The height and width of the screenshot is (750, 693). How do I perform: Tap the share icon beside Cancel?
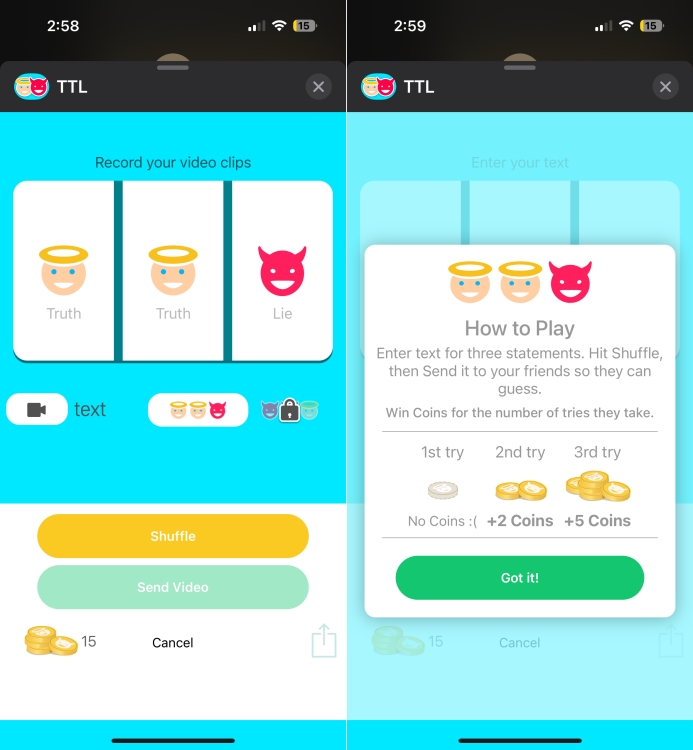324,641
